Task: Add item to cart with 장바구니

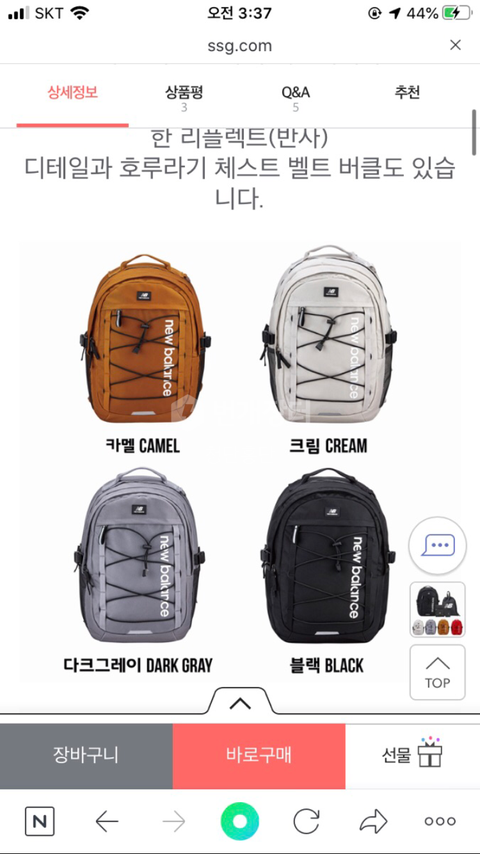Action: point(86,756)
